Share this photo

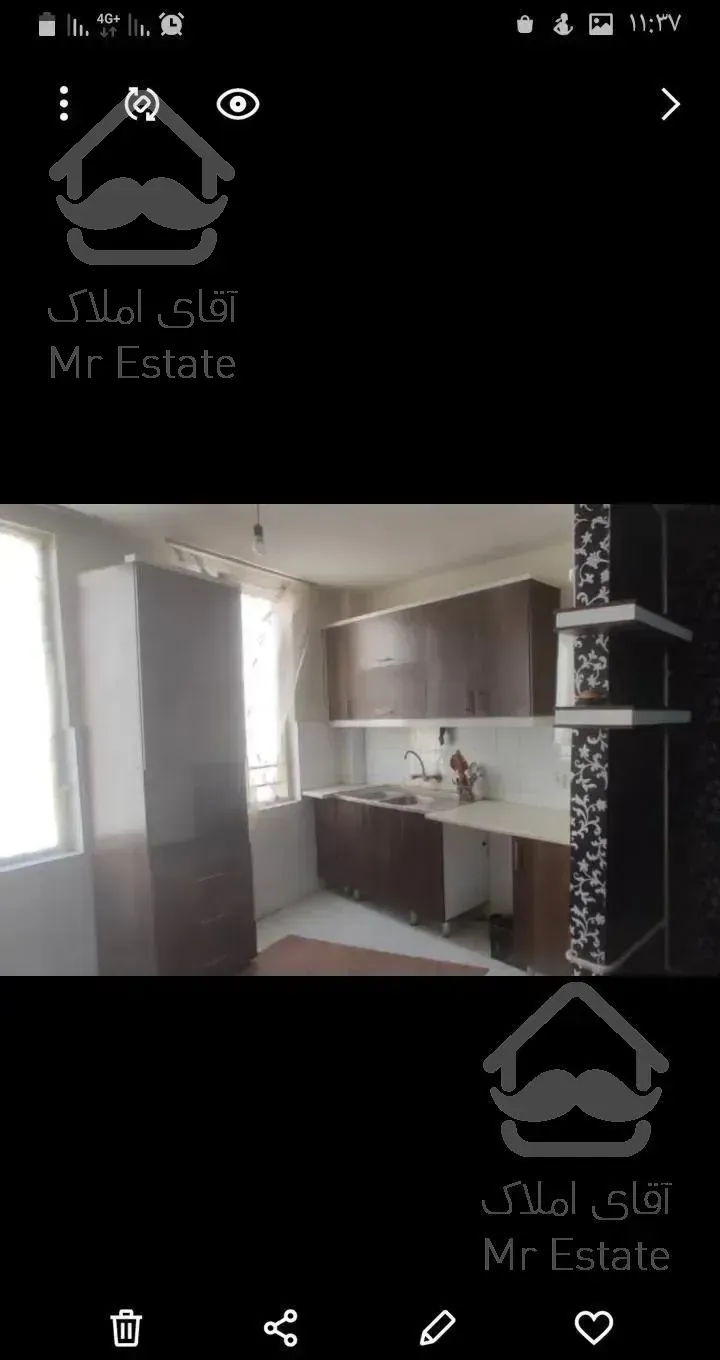coord(281,1328)
